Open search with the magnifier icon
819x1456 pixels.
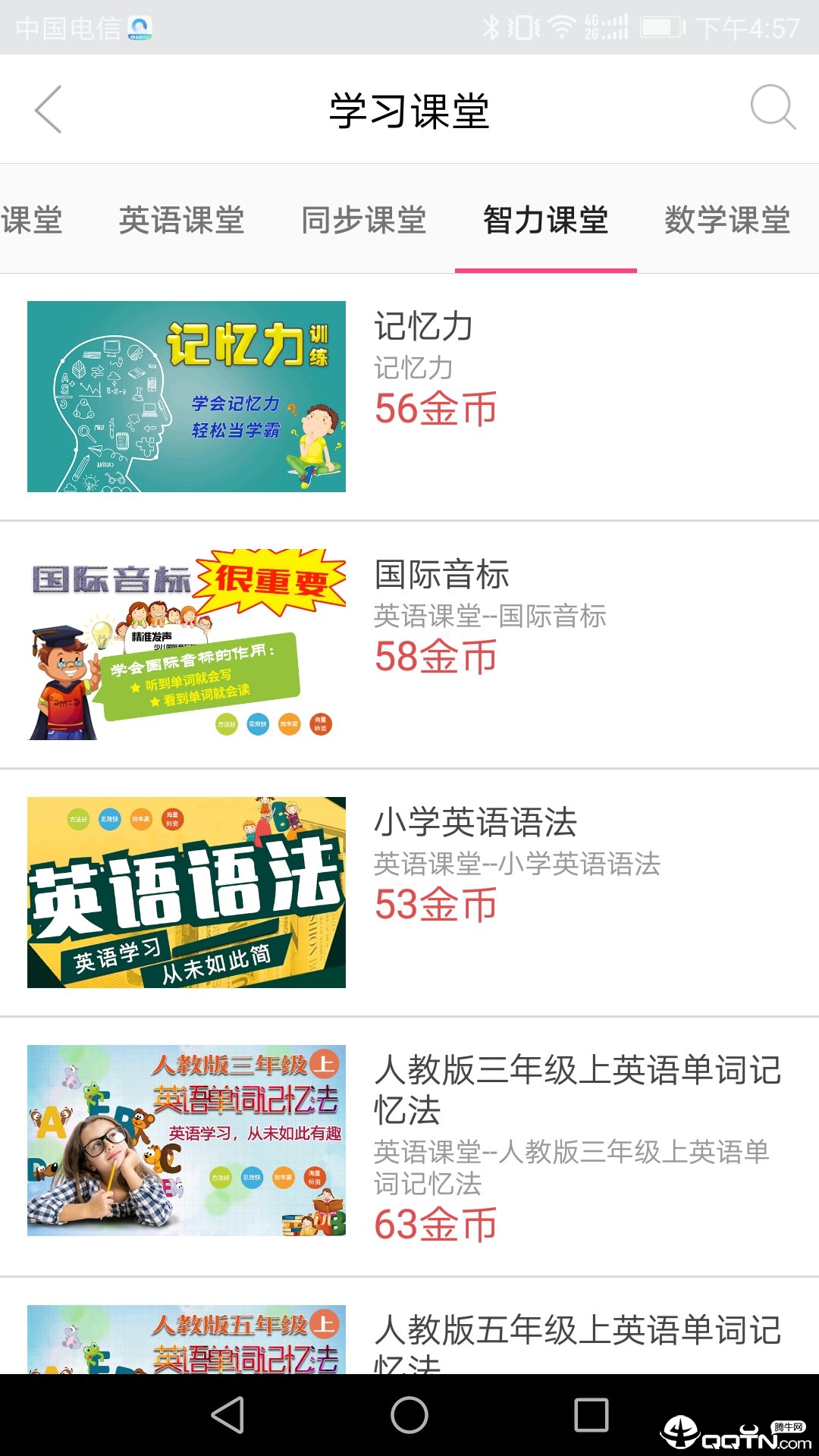point(772,108)
